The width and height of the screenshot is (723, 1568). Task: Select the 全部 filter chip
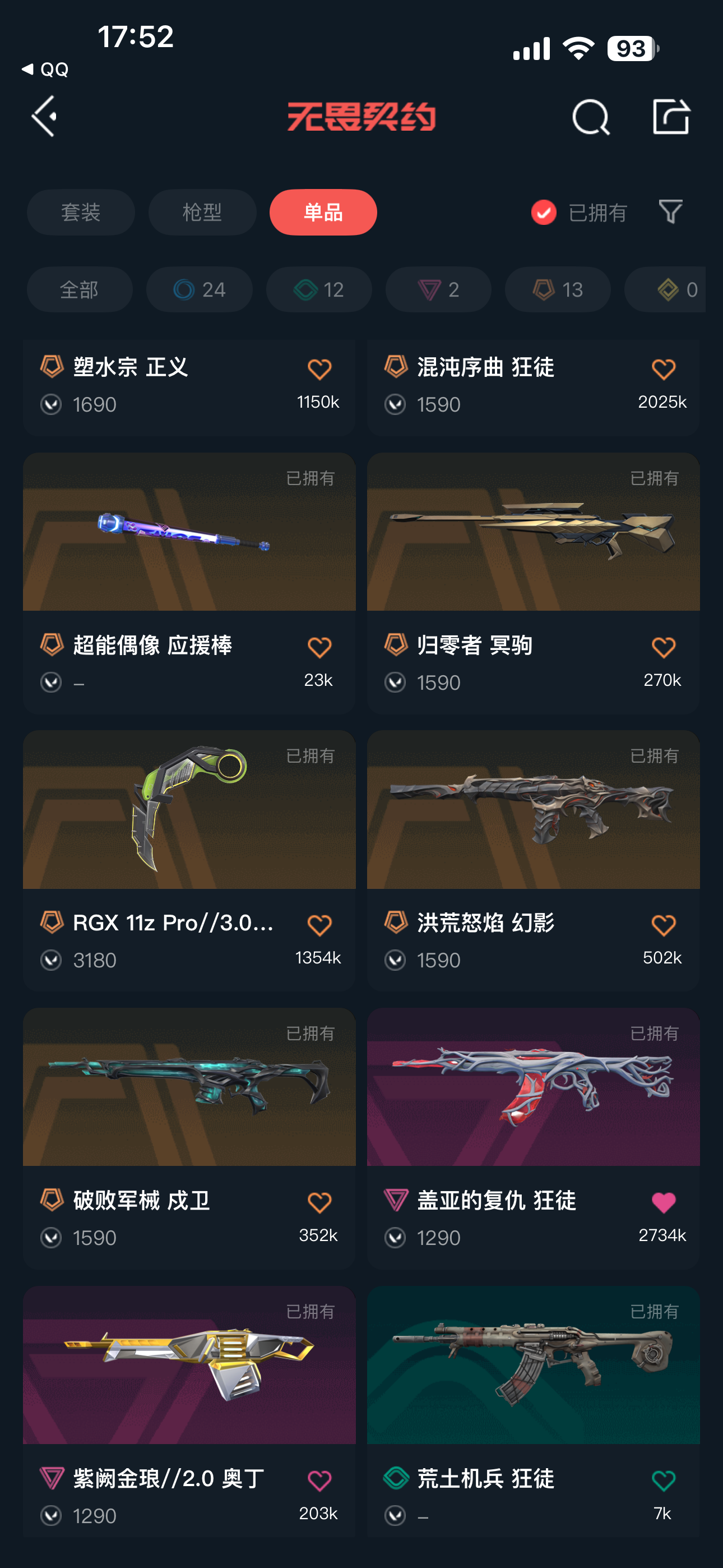coord(79,290)
